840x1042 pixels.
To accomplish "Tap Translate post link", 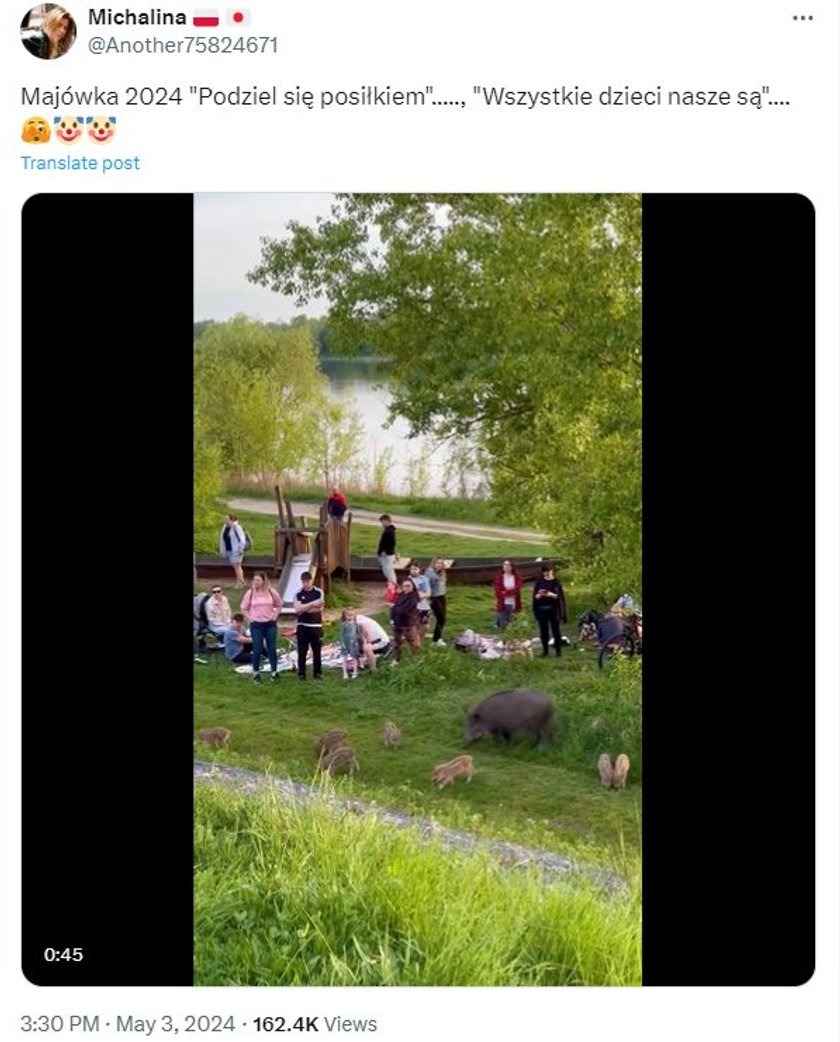I will pyautogui.click(x=80, y=163).
